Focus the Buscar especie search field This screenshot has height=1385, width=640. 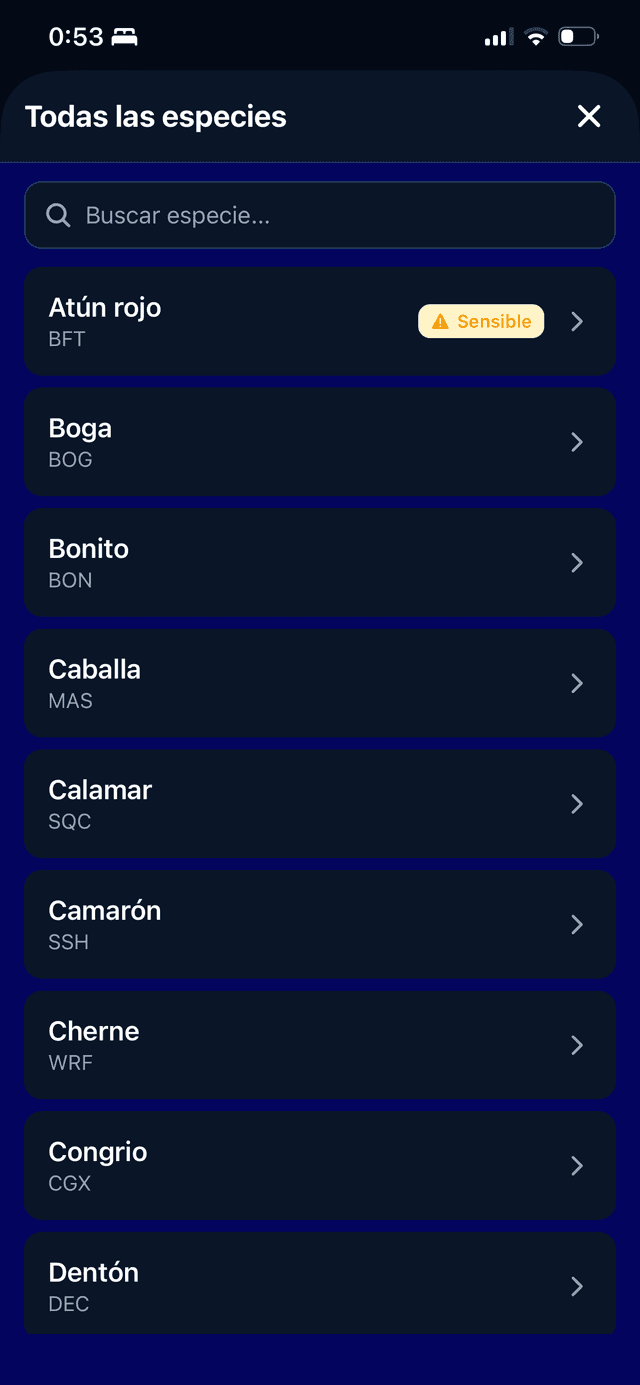tap(320, 215)
